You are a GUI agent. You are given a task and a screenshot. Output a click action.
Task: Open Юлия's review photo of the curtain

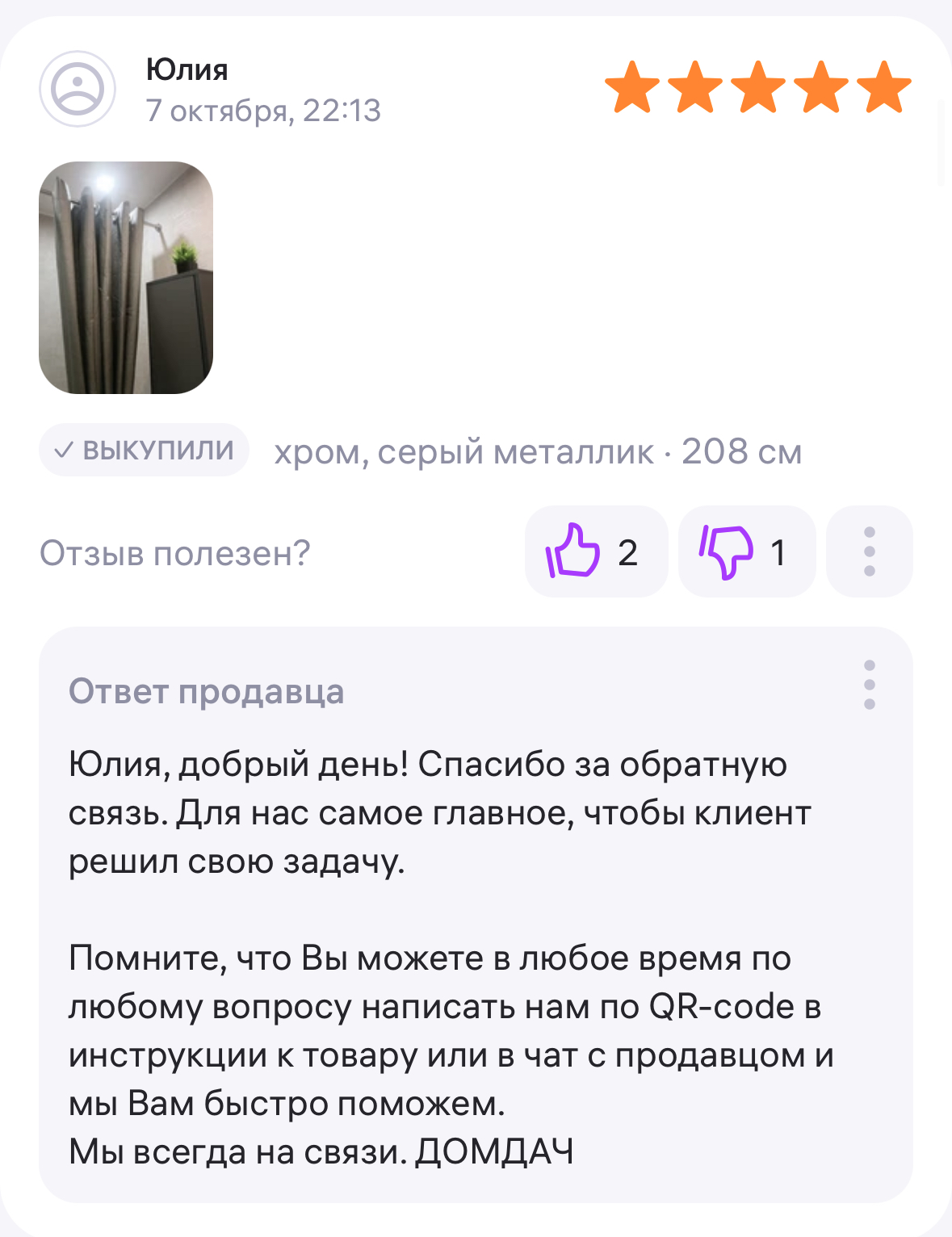click(126, 278)
